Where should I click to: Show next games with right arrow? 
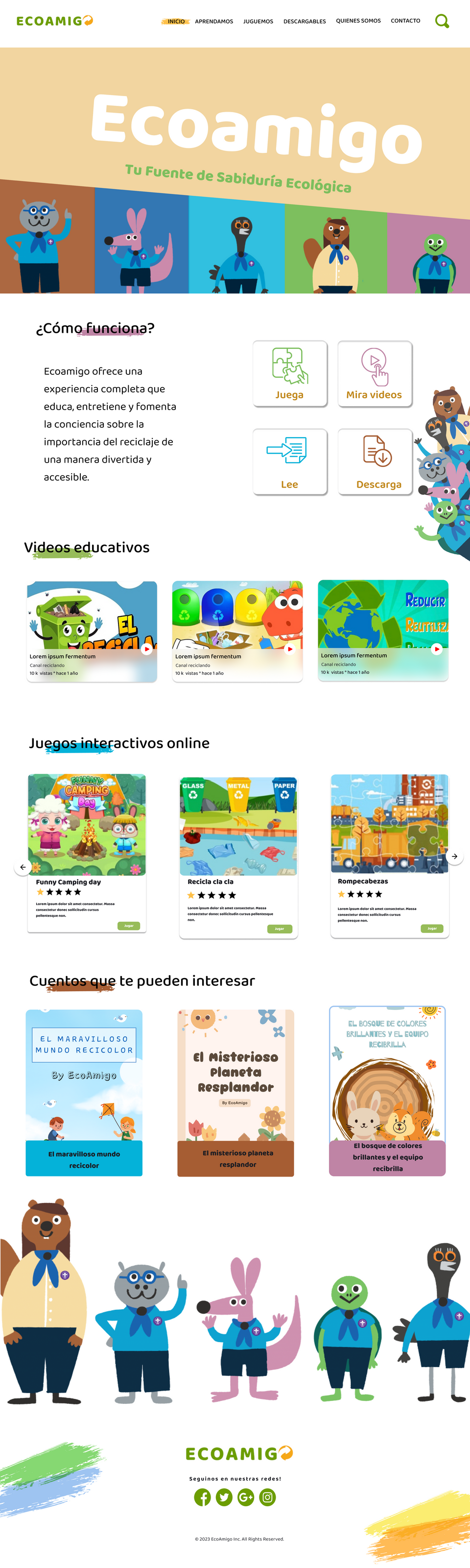[x=454, y=857]
